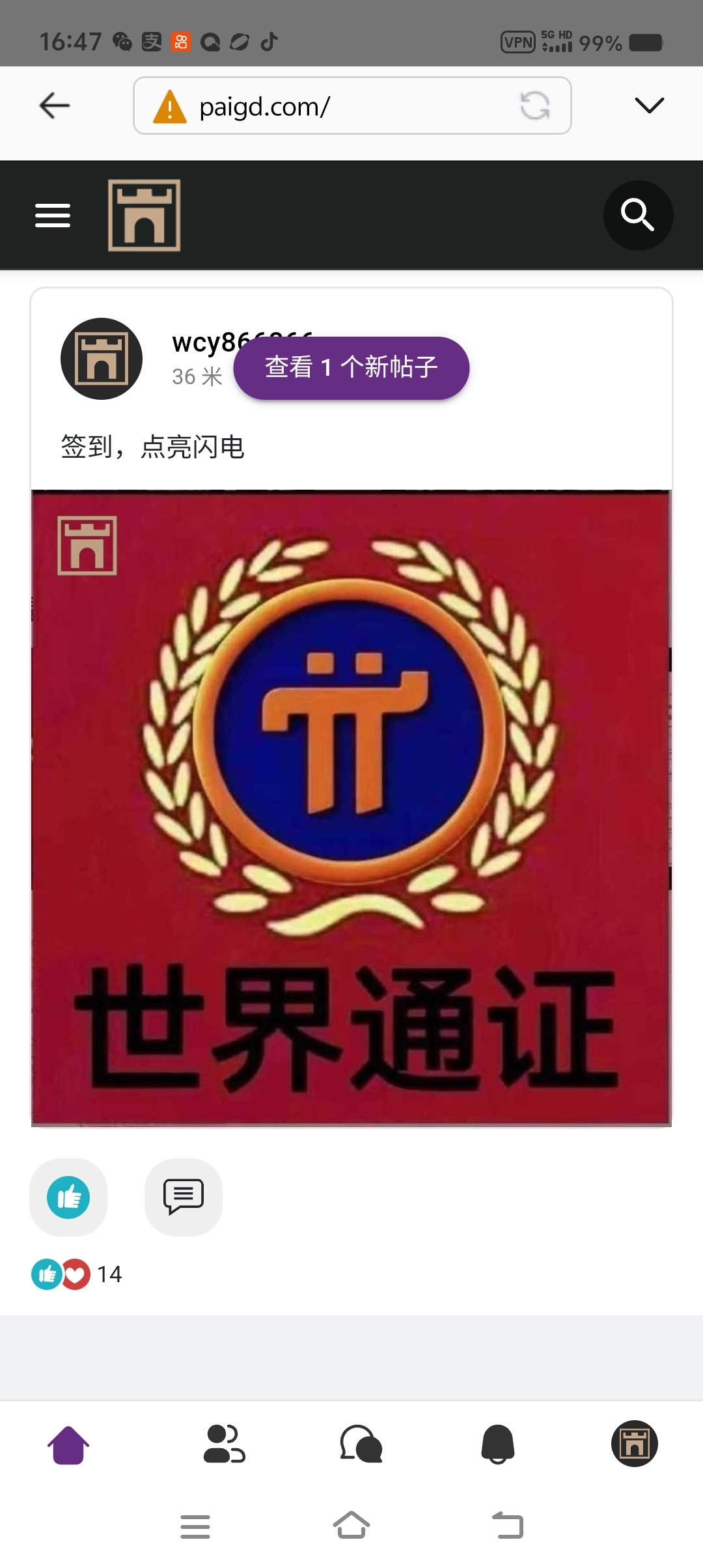This screenshot has width=703, height=1568.
Task: Like the 签到，点亮闪电 post
Action: [x=68, y=1197]
